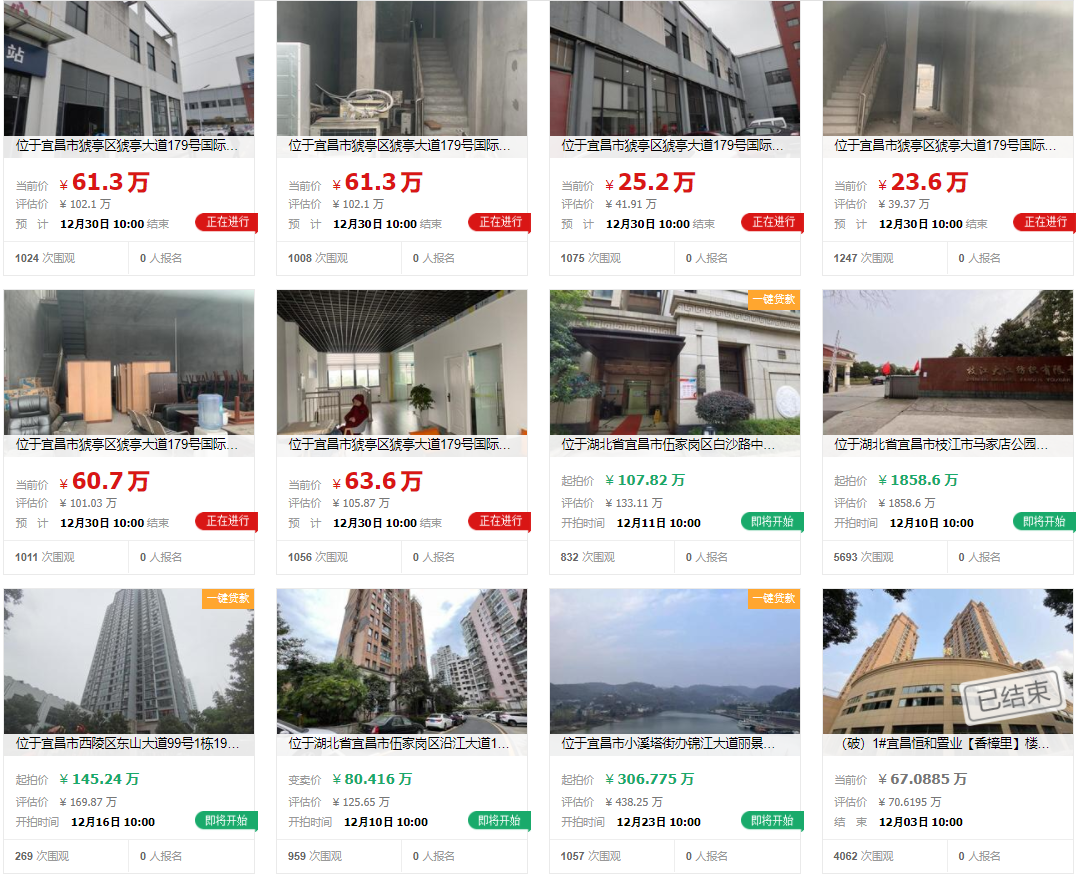This screenshot has height=878, width=1077.
Task: Open the 猇亭大道 listing priced 63.6万
Action: [x=401, y=445]
